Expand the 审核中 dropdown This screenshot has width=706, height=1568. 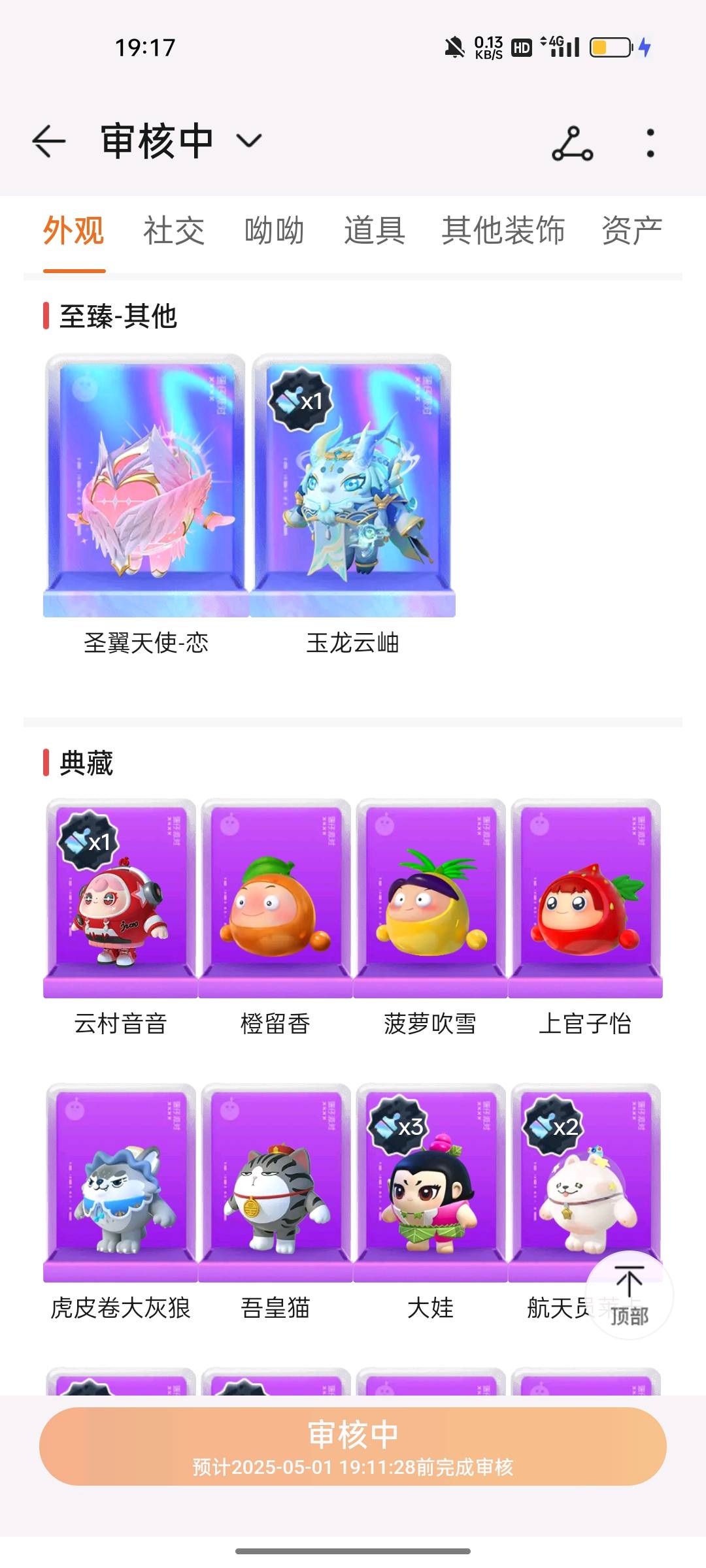pyautogui.click(x=249, y=141)
